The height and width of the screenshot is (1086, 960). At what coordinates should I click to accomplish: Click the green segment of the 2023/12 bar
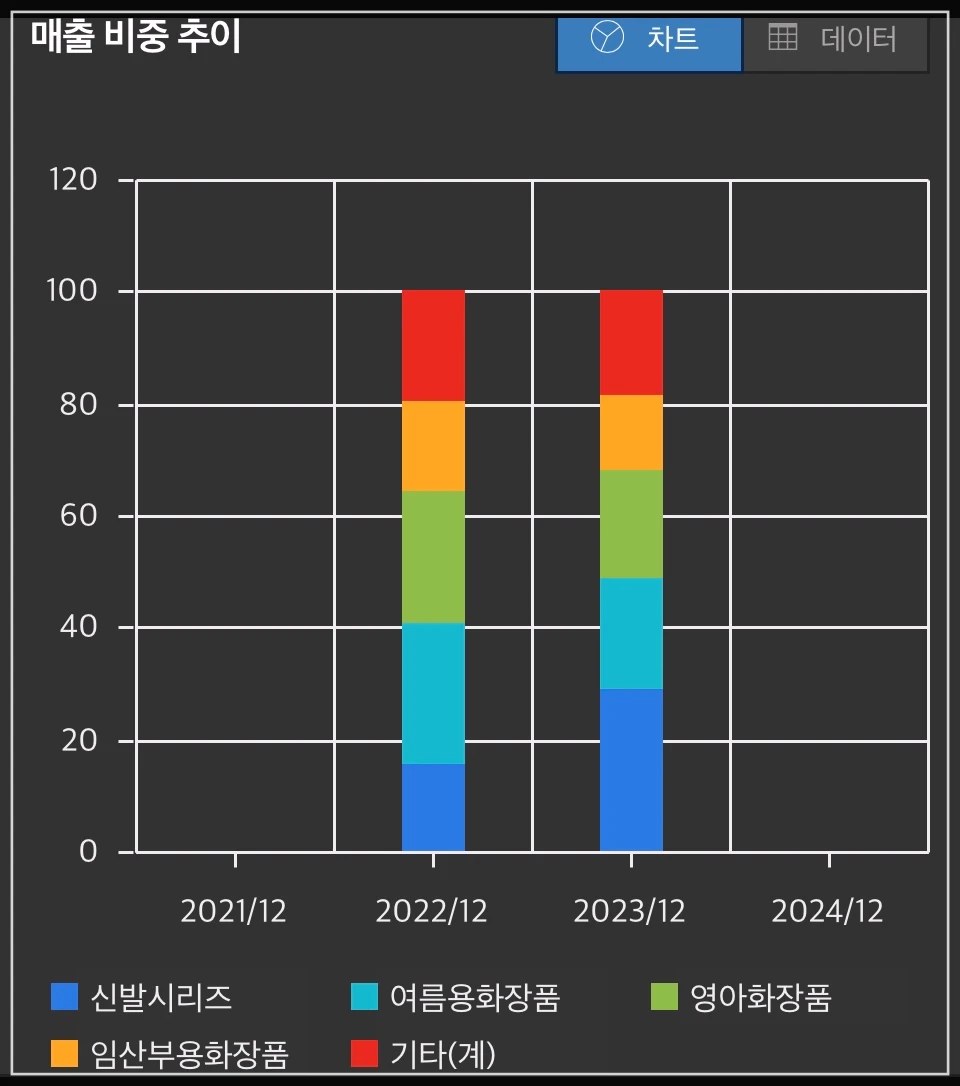tap(631, 525)
